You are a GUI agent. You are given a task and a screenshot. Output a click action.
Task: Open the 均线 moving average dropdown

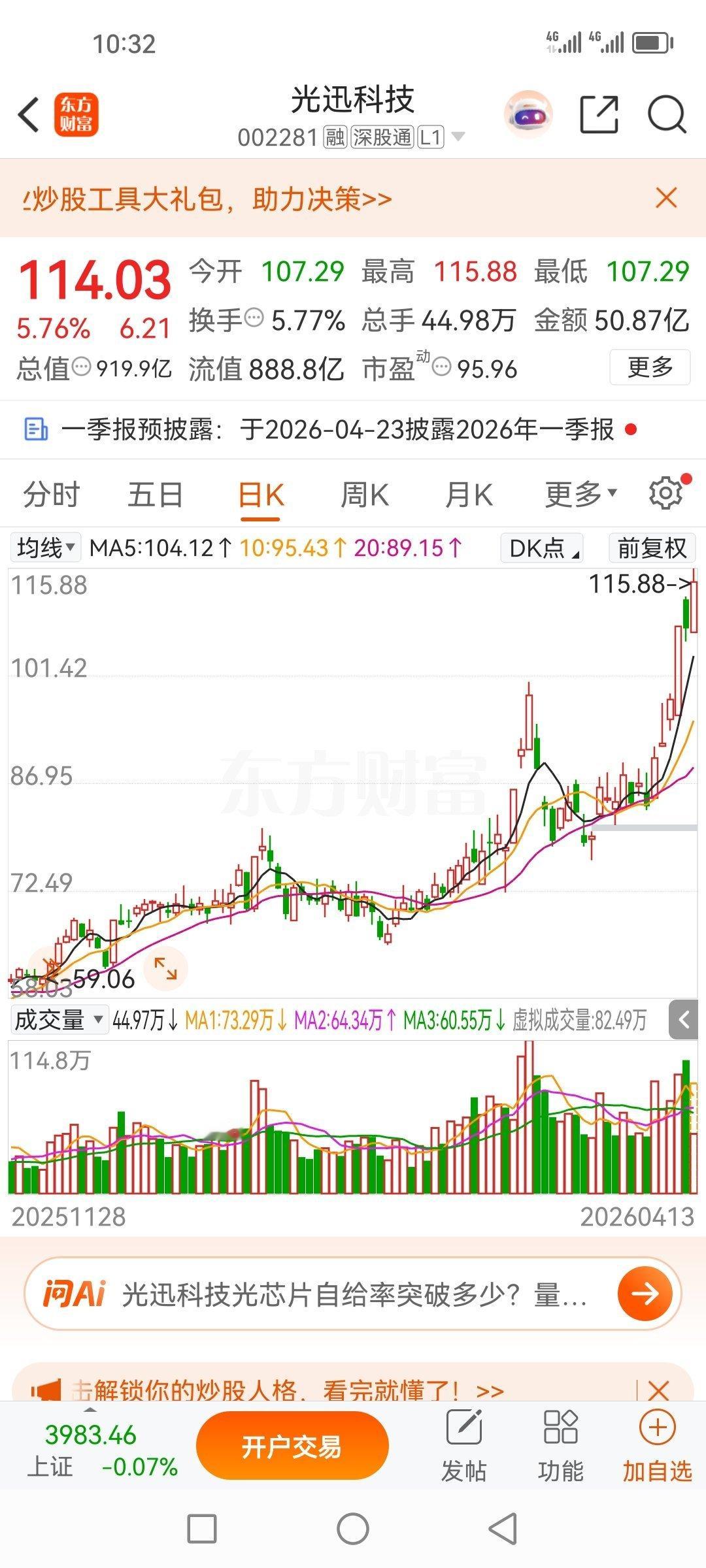43,549
